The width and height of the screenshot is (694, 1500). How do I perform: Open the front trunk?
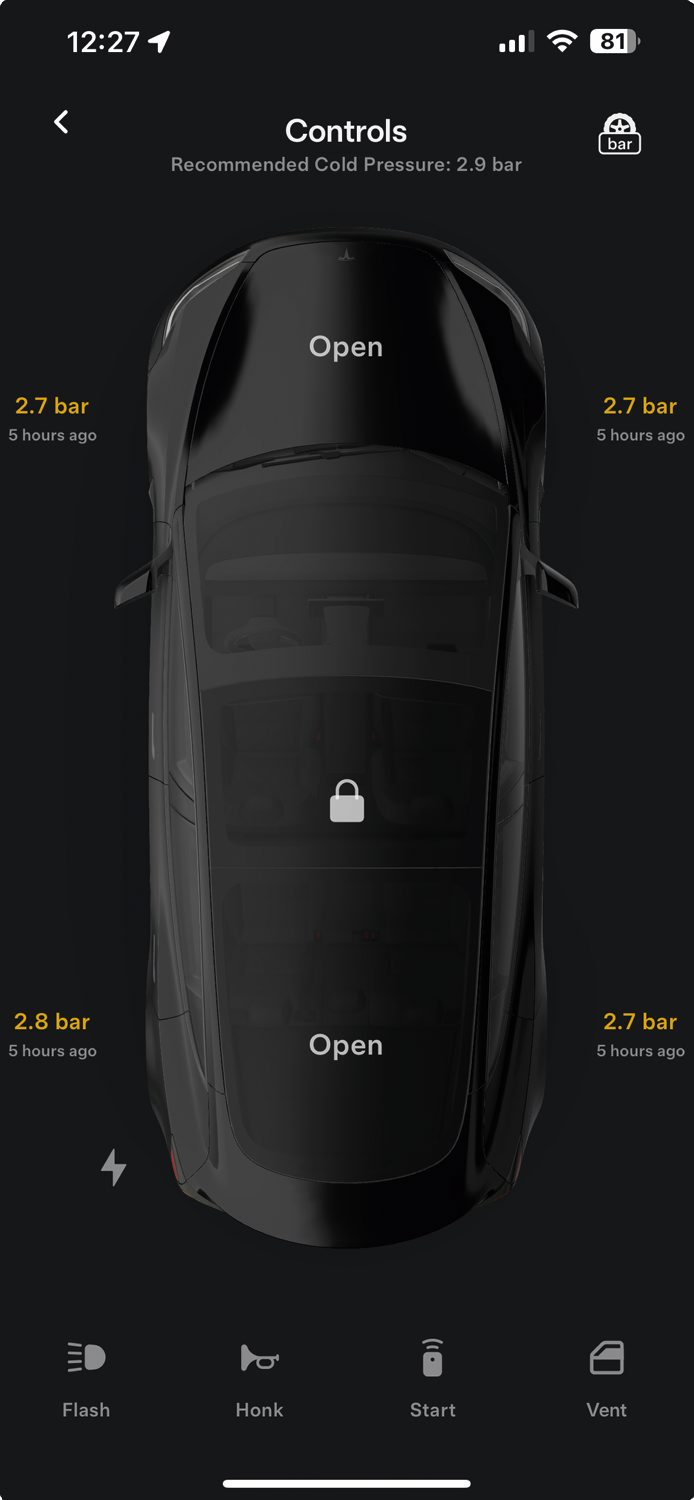tap(346, 347)
